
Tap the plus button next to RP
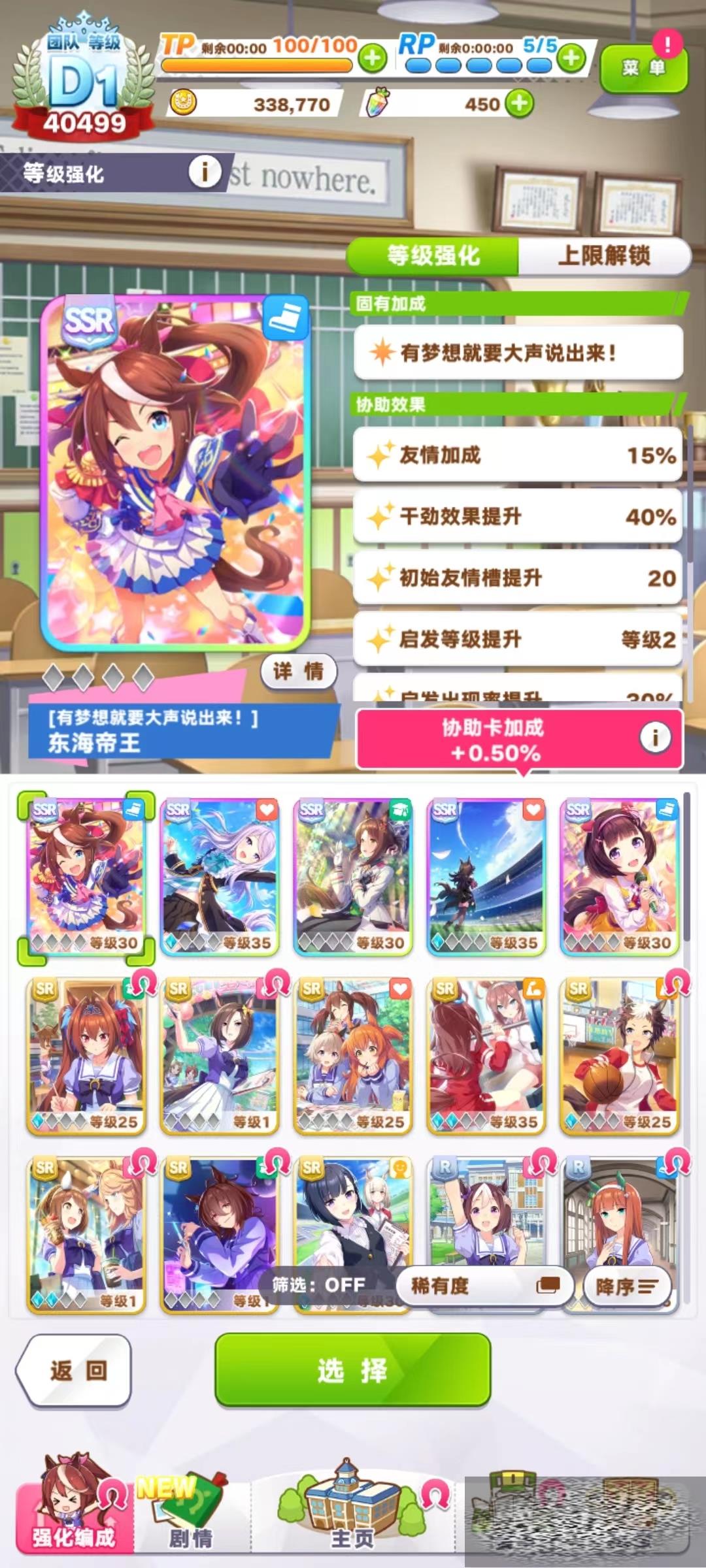(571, 58)
